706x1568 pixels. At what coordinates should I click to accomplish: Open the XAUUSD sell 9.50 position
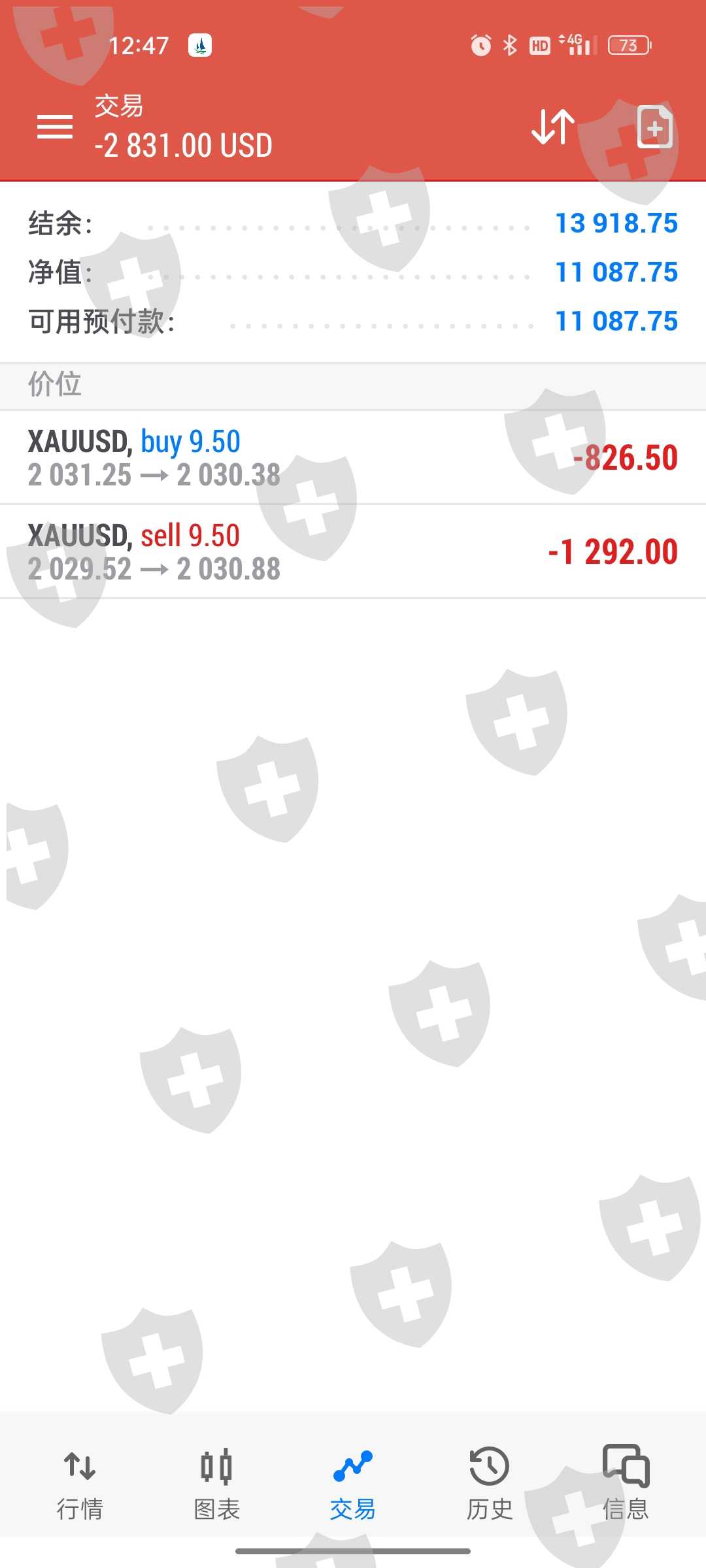tap(353, 551)
